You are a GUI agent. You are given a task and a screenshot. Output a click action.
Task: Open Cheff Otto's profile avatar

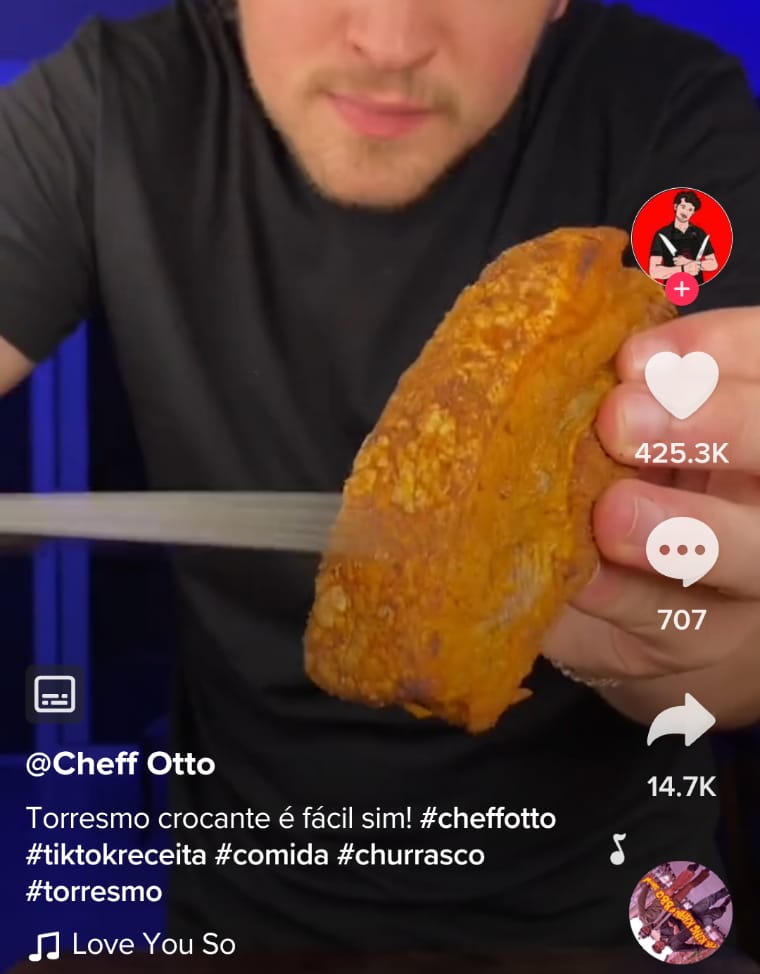click(x=681, y=237)
